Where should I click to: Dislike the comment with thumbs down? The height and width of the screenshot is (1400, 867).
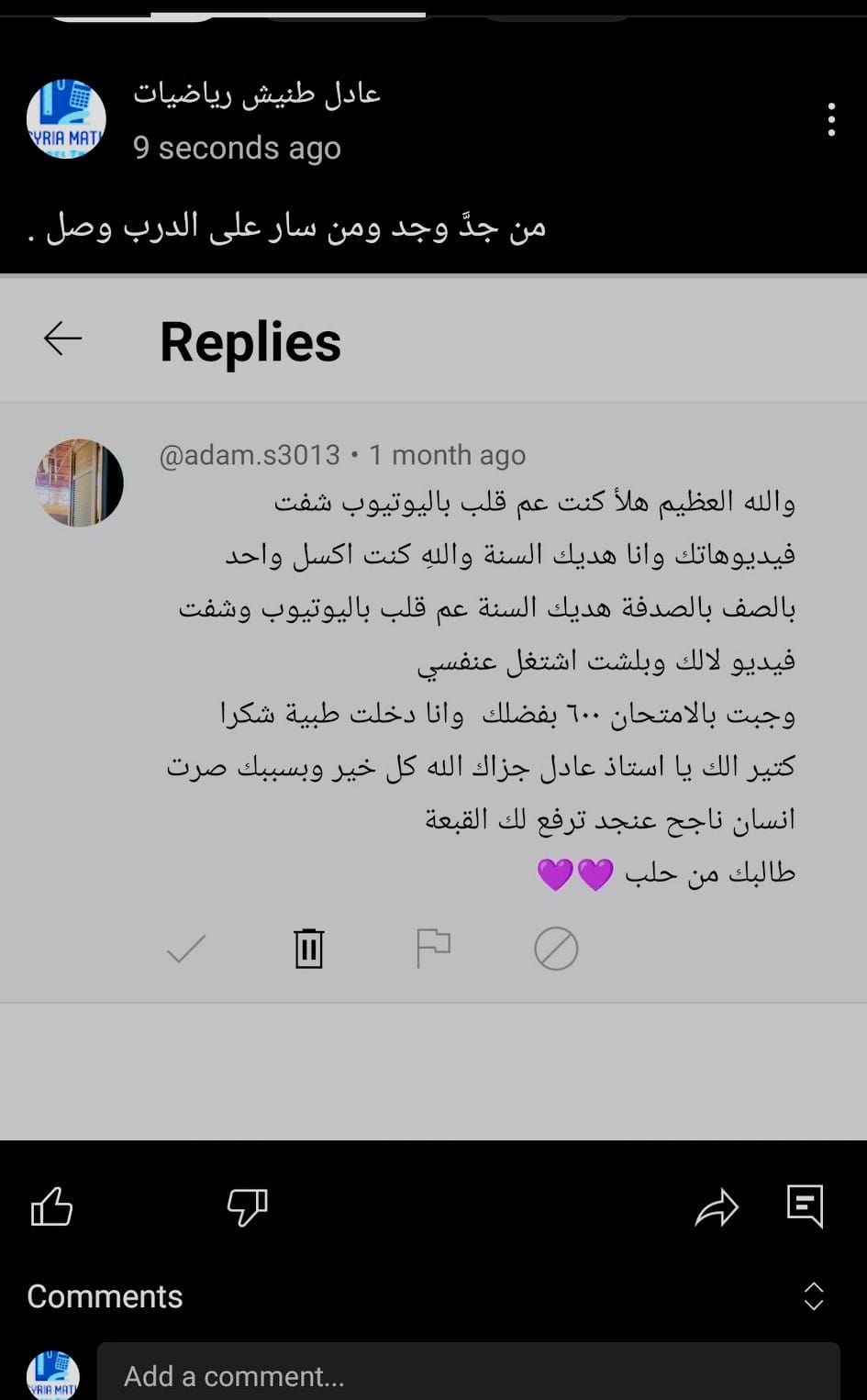[x=247, y=1206]
